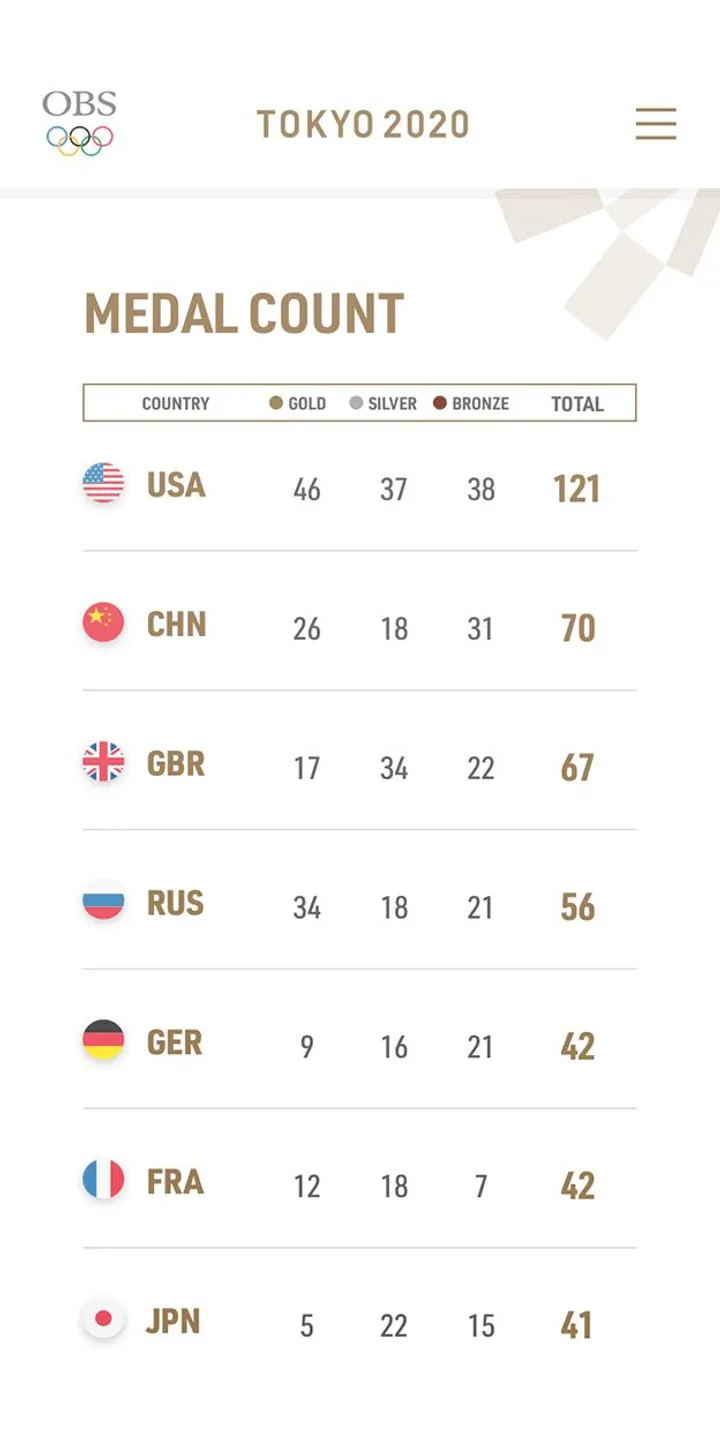Click the Germany flag icon
Viewport: 720px width, 1440px height.
(x=103, y=1040)
